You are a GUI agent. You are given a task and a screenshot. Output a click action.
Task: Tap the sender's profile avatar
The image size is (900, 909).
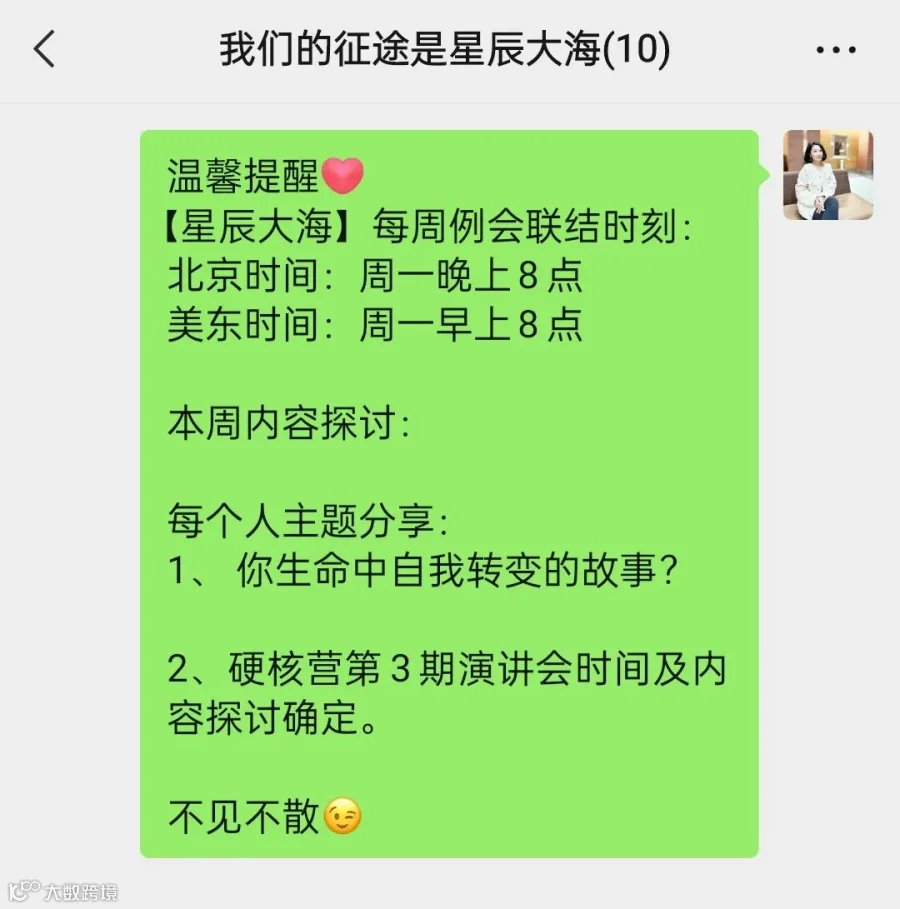828,175
